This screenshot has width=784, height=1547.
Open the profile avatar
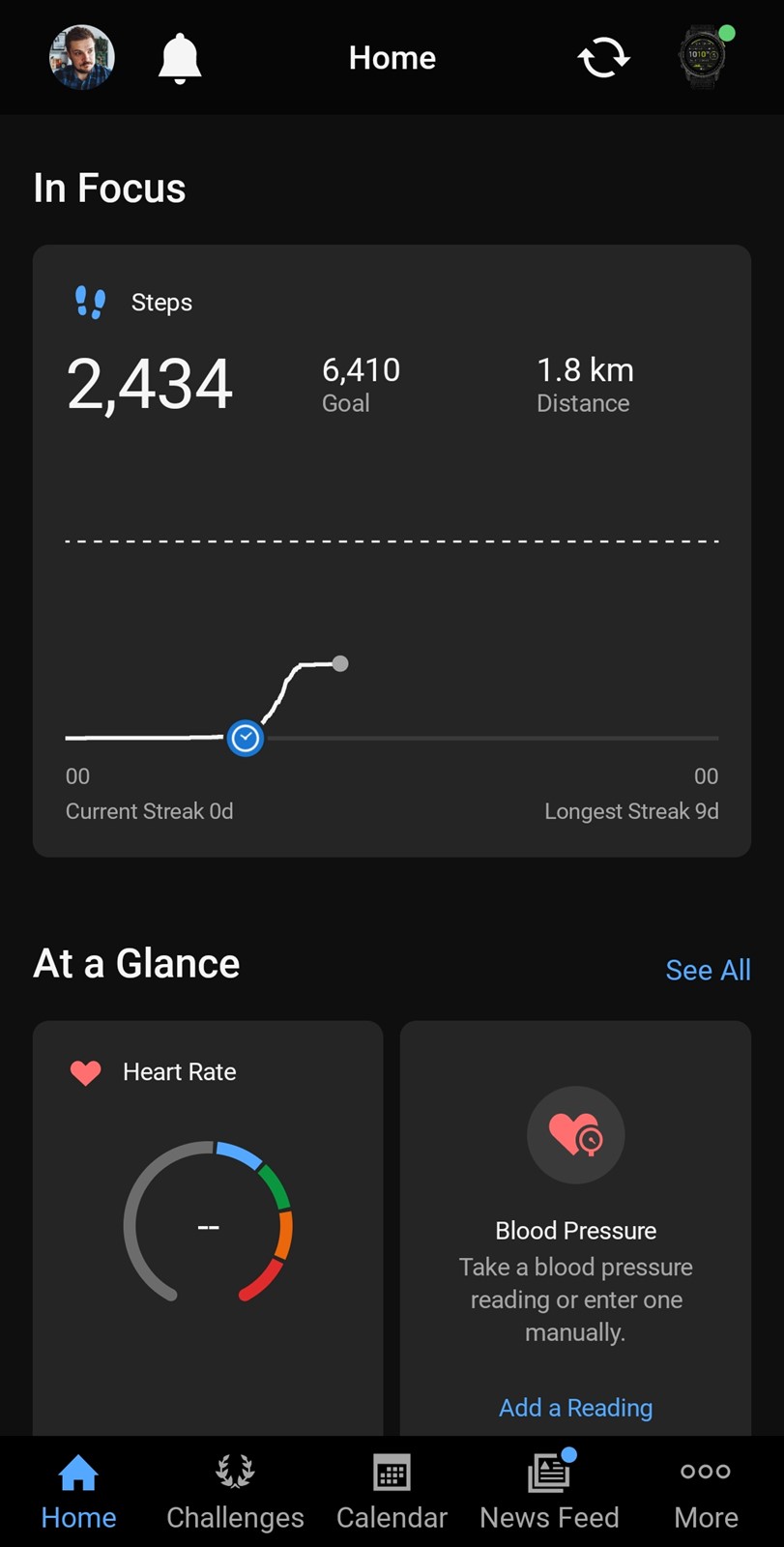point(82,57)
